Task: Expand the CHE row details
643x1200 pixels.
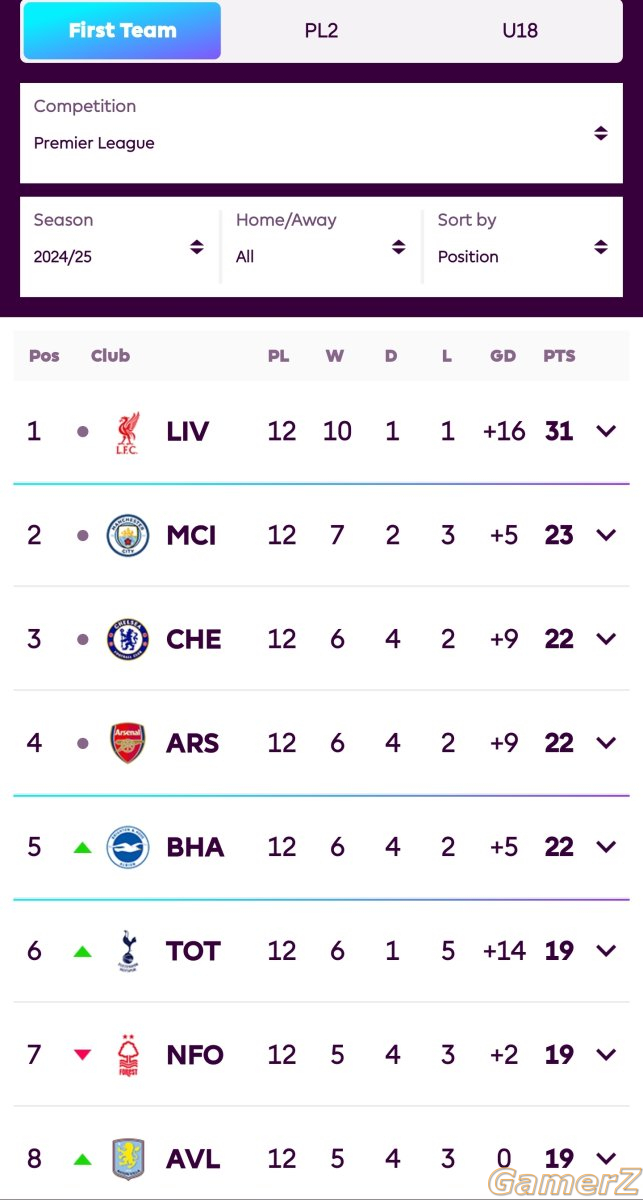Action: (606, 639)
